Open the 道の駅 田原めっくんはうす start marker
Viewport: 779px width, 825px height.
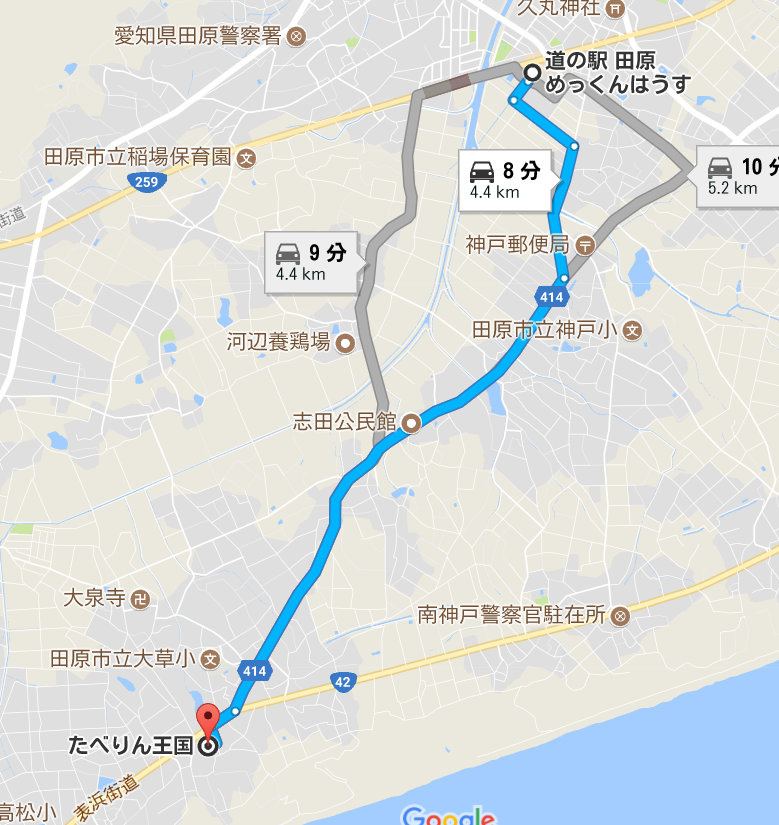pyautogui.click(x=531, y=72)
